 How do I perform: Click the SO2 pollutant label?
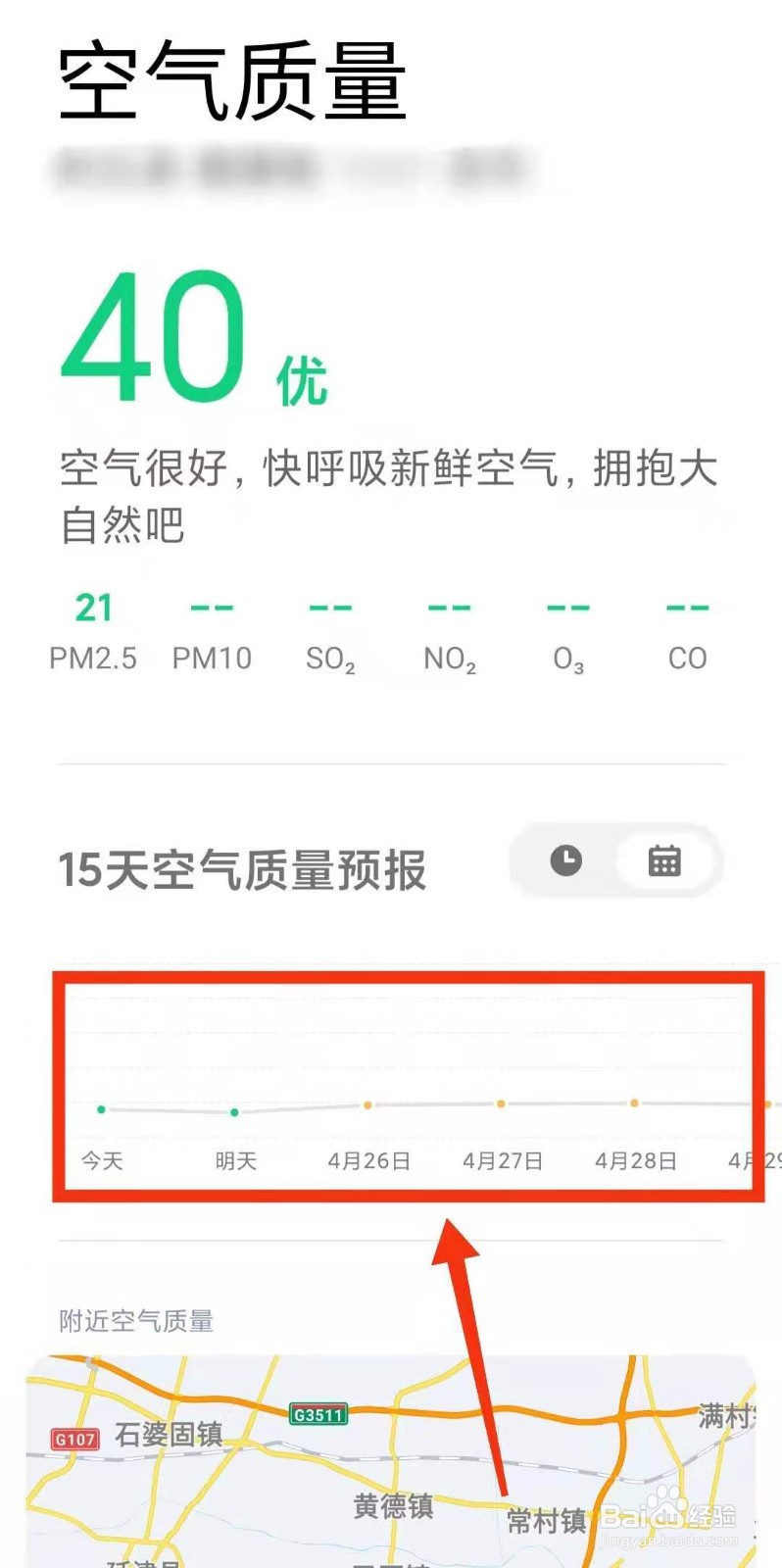330,660
